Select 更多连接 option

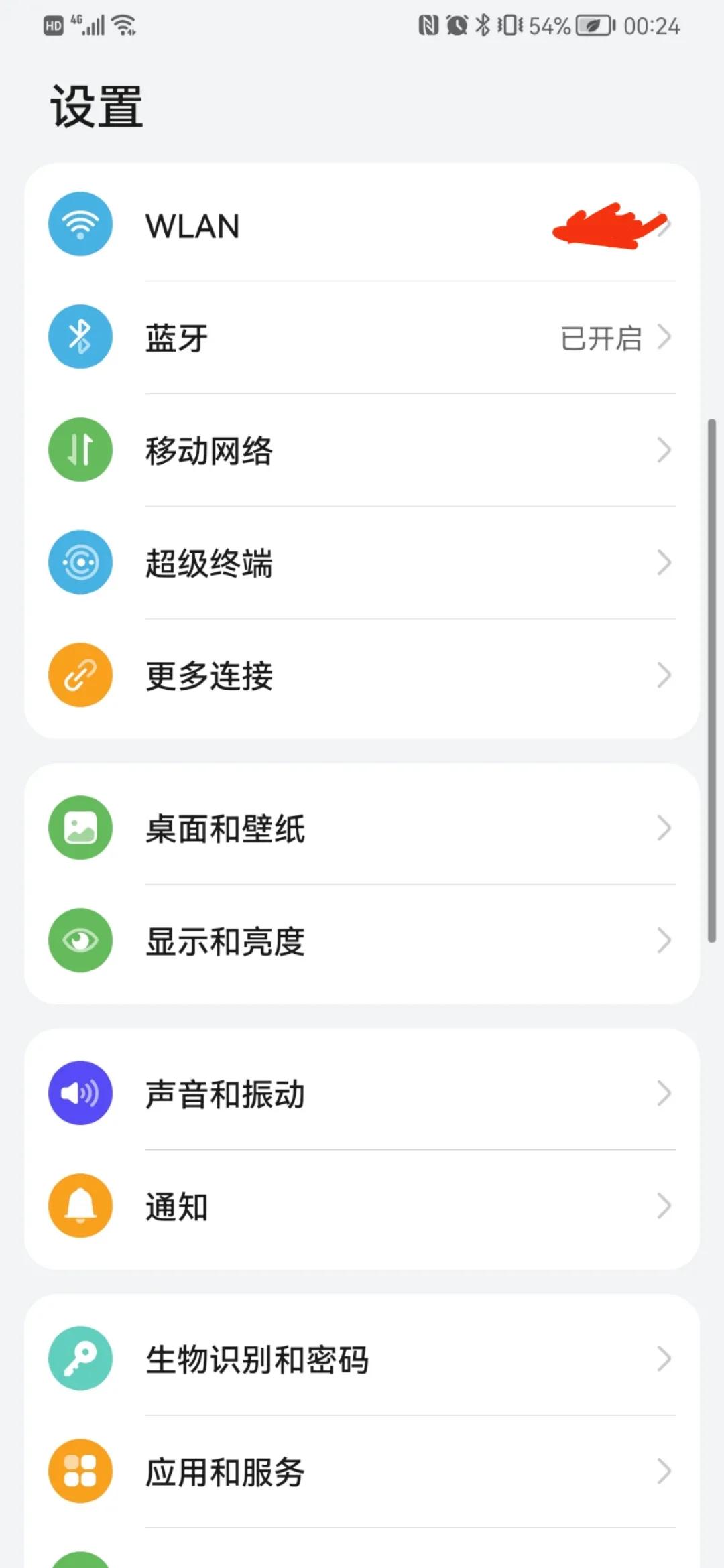362,675
